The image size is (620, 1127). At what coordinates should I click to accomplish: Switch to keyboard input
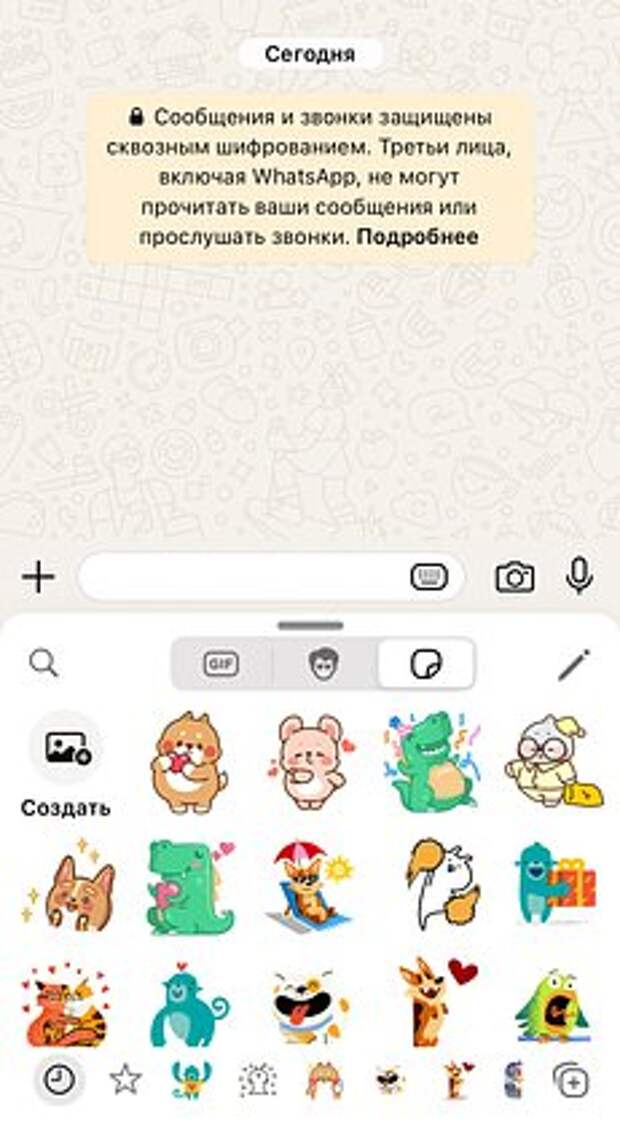tap(429, 577)
